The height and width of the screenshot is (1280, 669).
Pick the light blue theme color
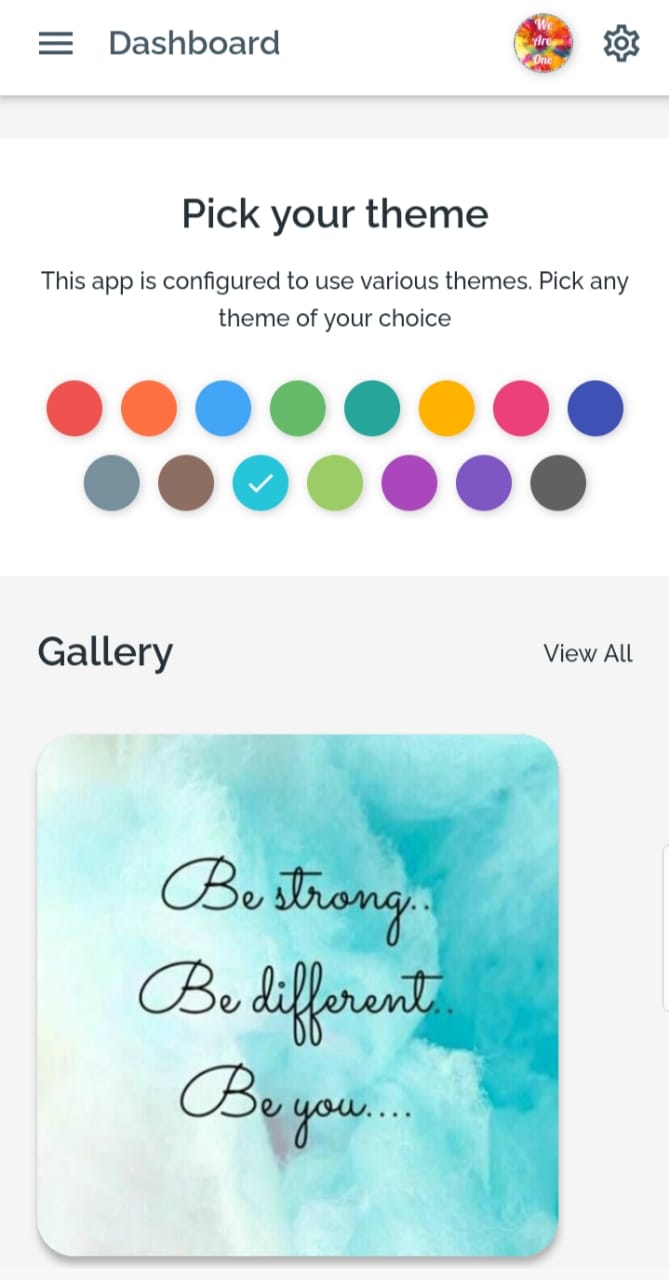point(223,408)
